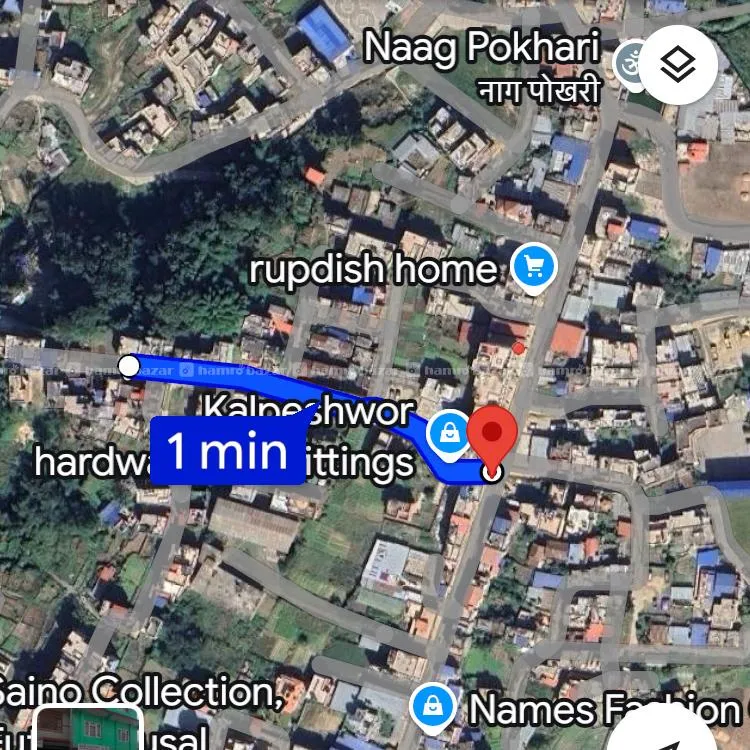Open the map layers button
This screenshot has width=750, height=750.
coord(679,65)
